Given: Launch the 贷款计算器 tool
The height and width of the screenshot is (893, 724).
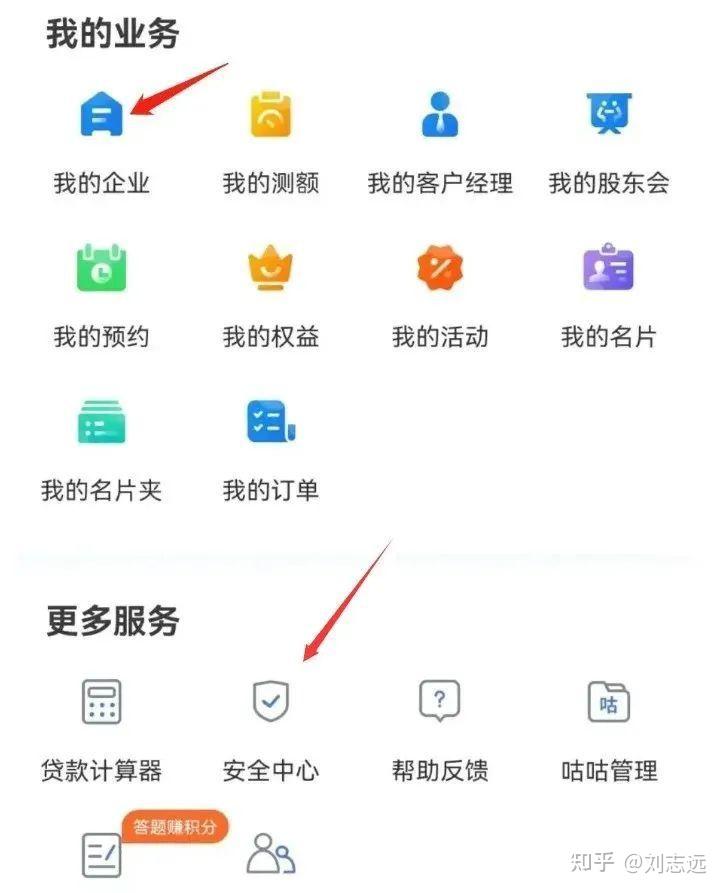Looking at the screenshot, I should click(x=101, y=703).
